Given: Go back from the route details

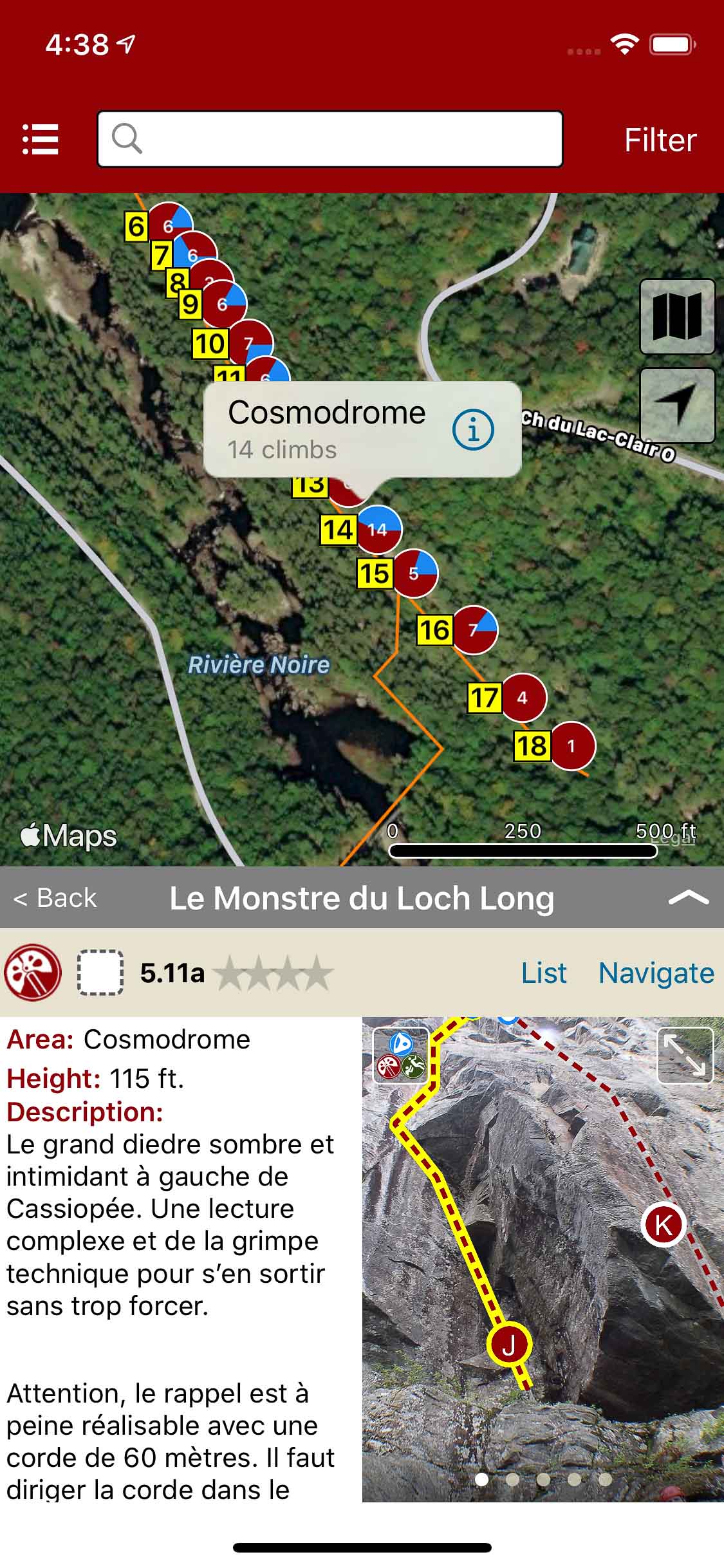Looking at the screenshot, I should tap(55, 898).
